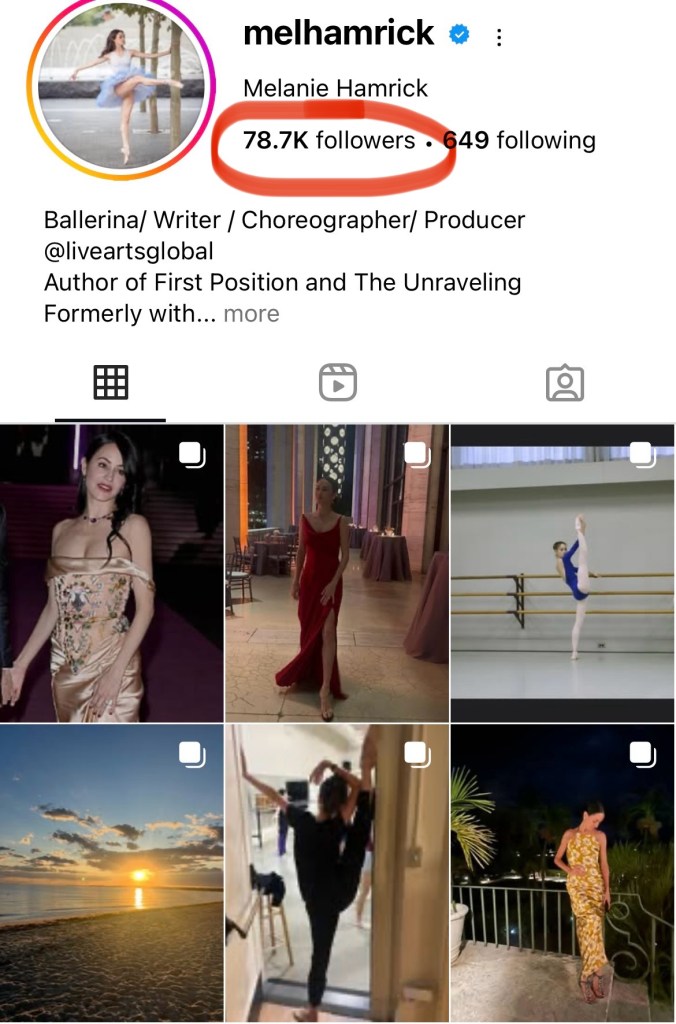Open the yellow patterned dress night post
This screenshot has width=676, height=1024.
(x=562, y=874)
